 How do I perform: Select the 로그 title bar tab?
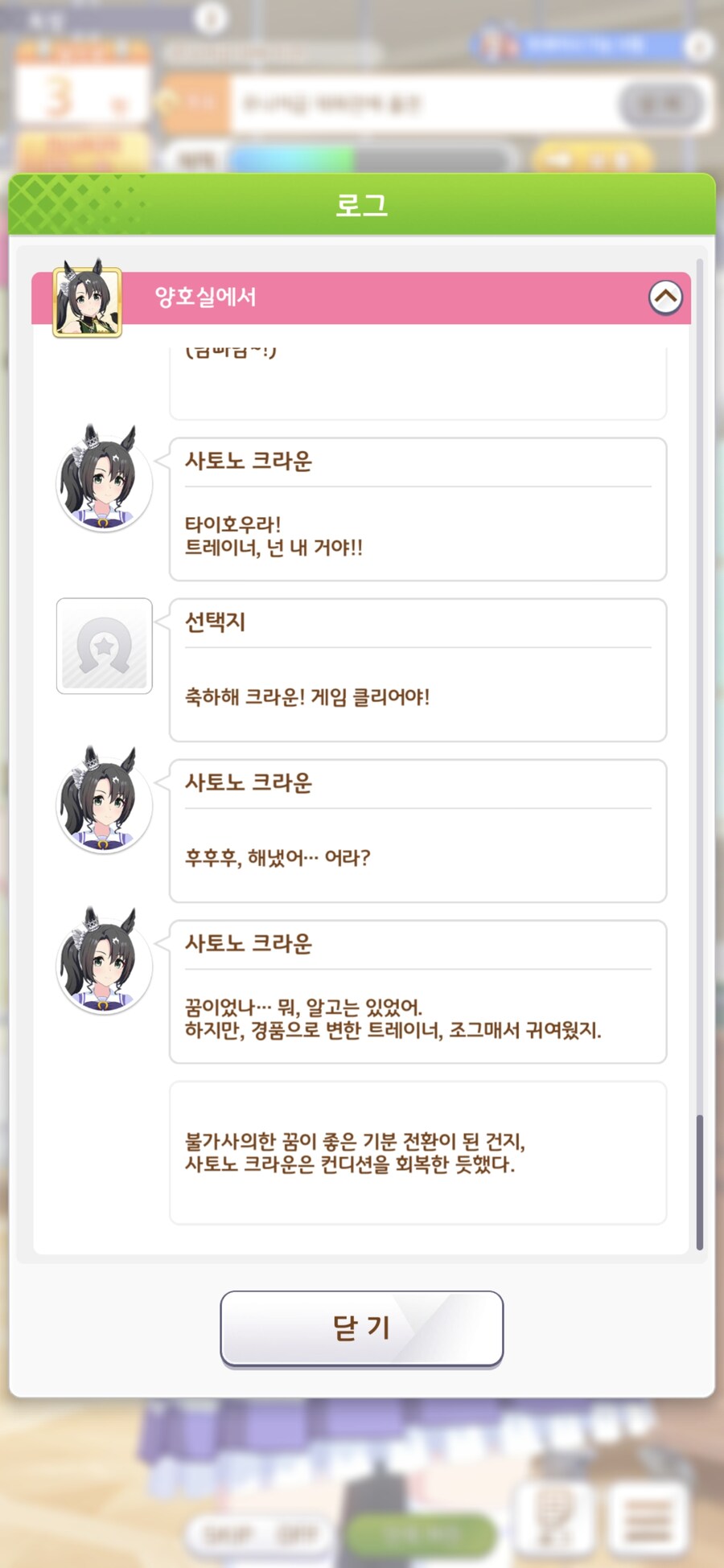(362, 203)
